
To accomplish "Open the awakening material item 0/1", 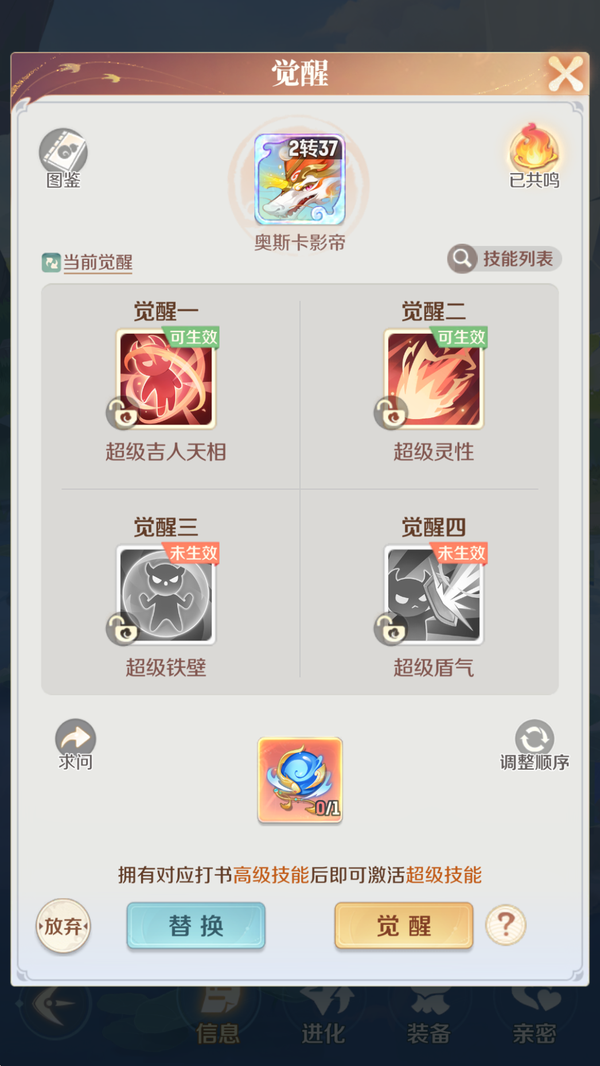I will (300, 780).
